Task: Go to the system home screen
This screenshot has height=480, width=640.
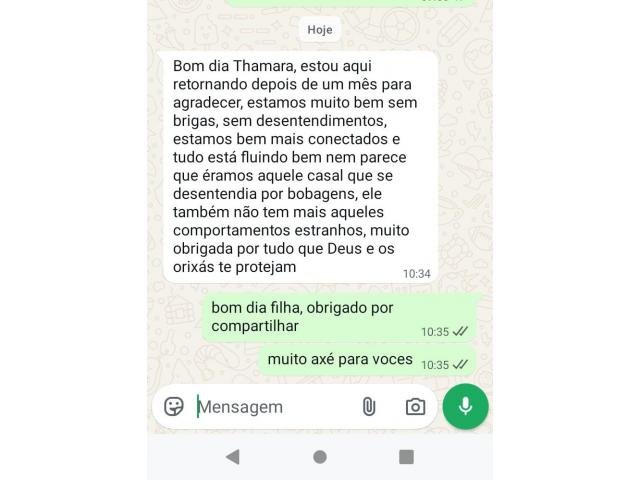Action: [320, 457]
